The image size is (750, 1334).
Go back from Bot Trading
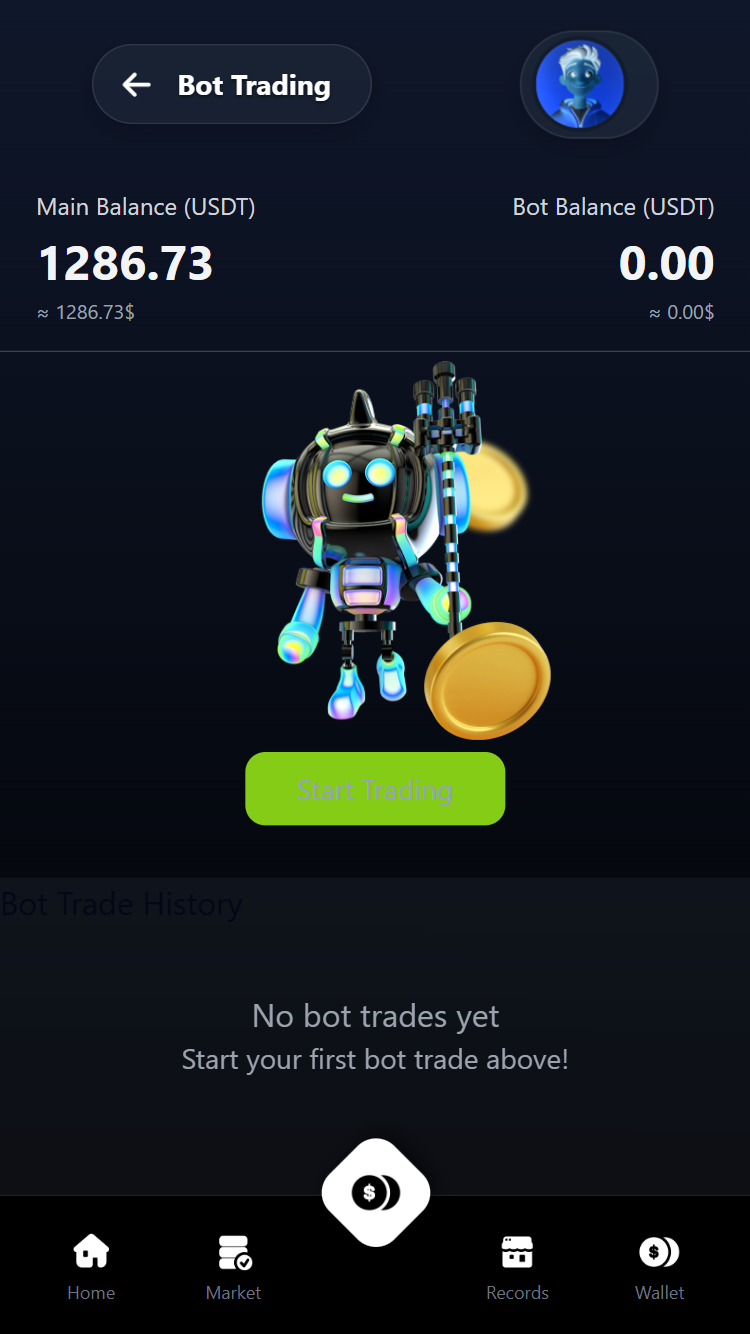137,85
